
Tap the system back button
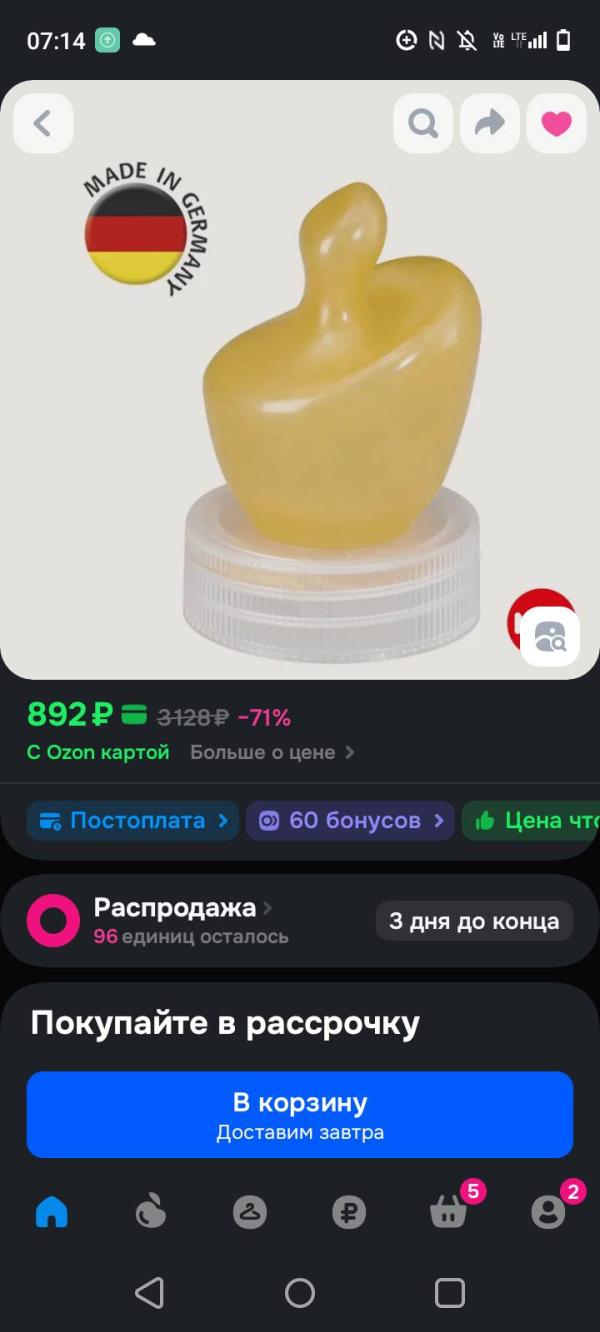coord(150,1293)
